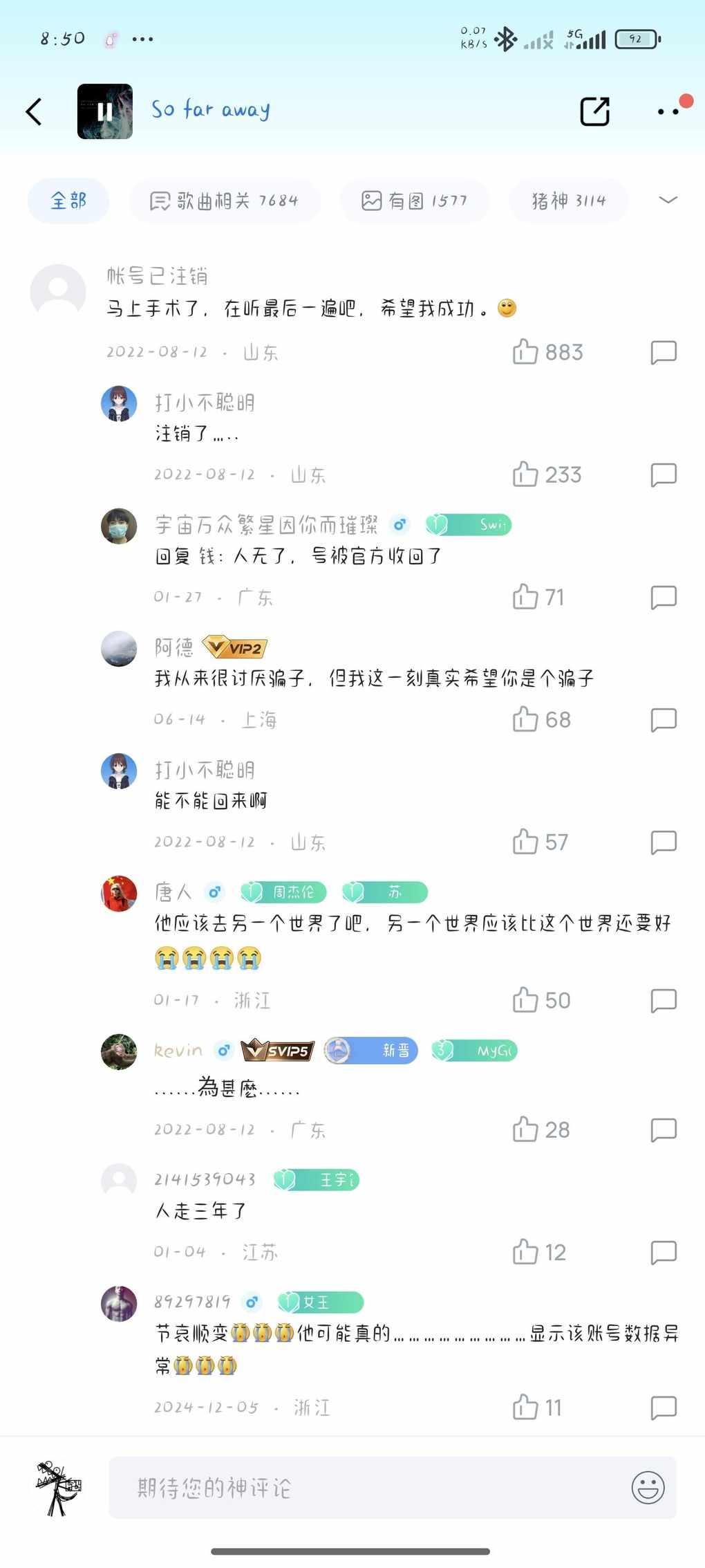Switch to the 歌曲相关 7684 filter
The image size is (705, 1568).
click(x=224, y=201)
